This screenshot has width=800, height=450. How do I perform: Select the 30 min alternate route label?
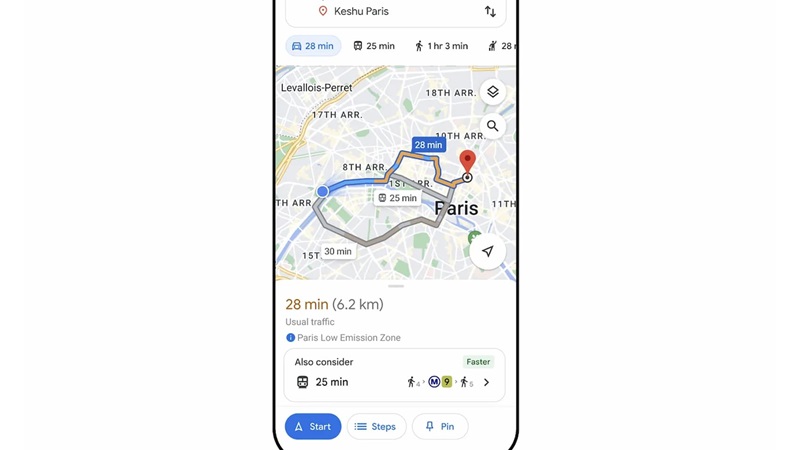pyautogui.click(x=338, y=252)
